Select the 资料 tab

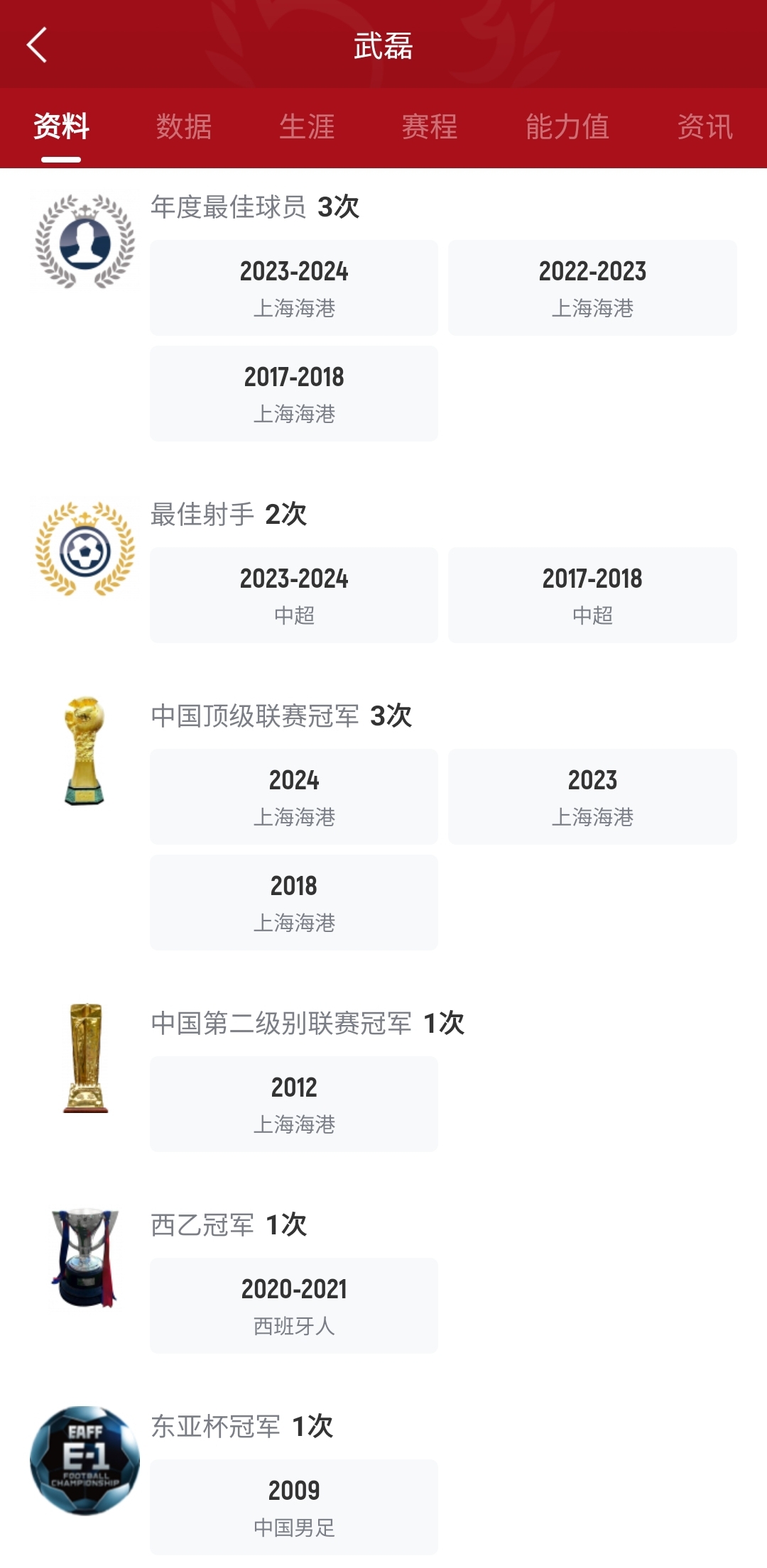click(61, 127)
